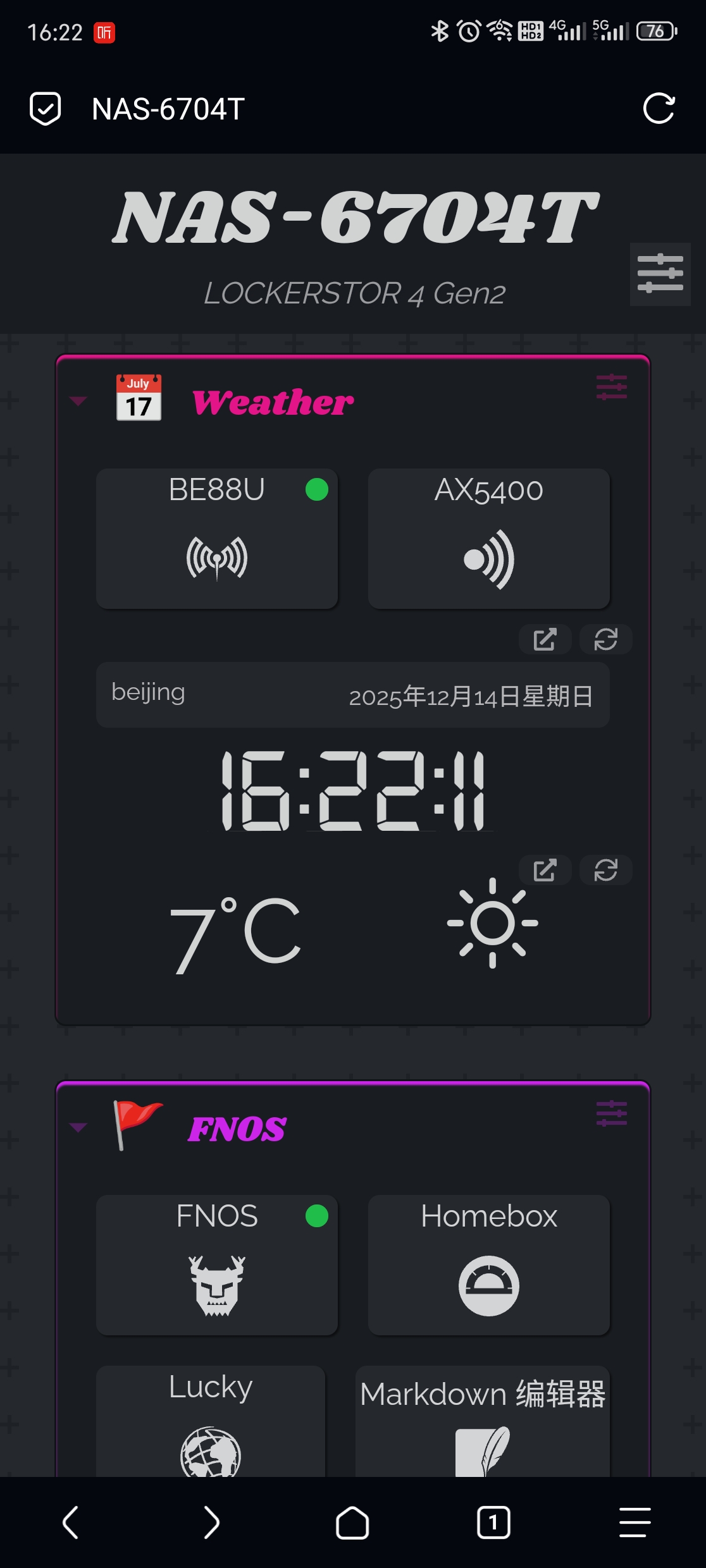Click the shield security icon in header
This screenshot has height=1568, width=706.
44,109
